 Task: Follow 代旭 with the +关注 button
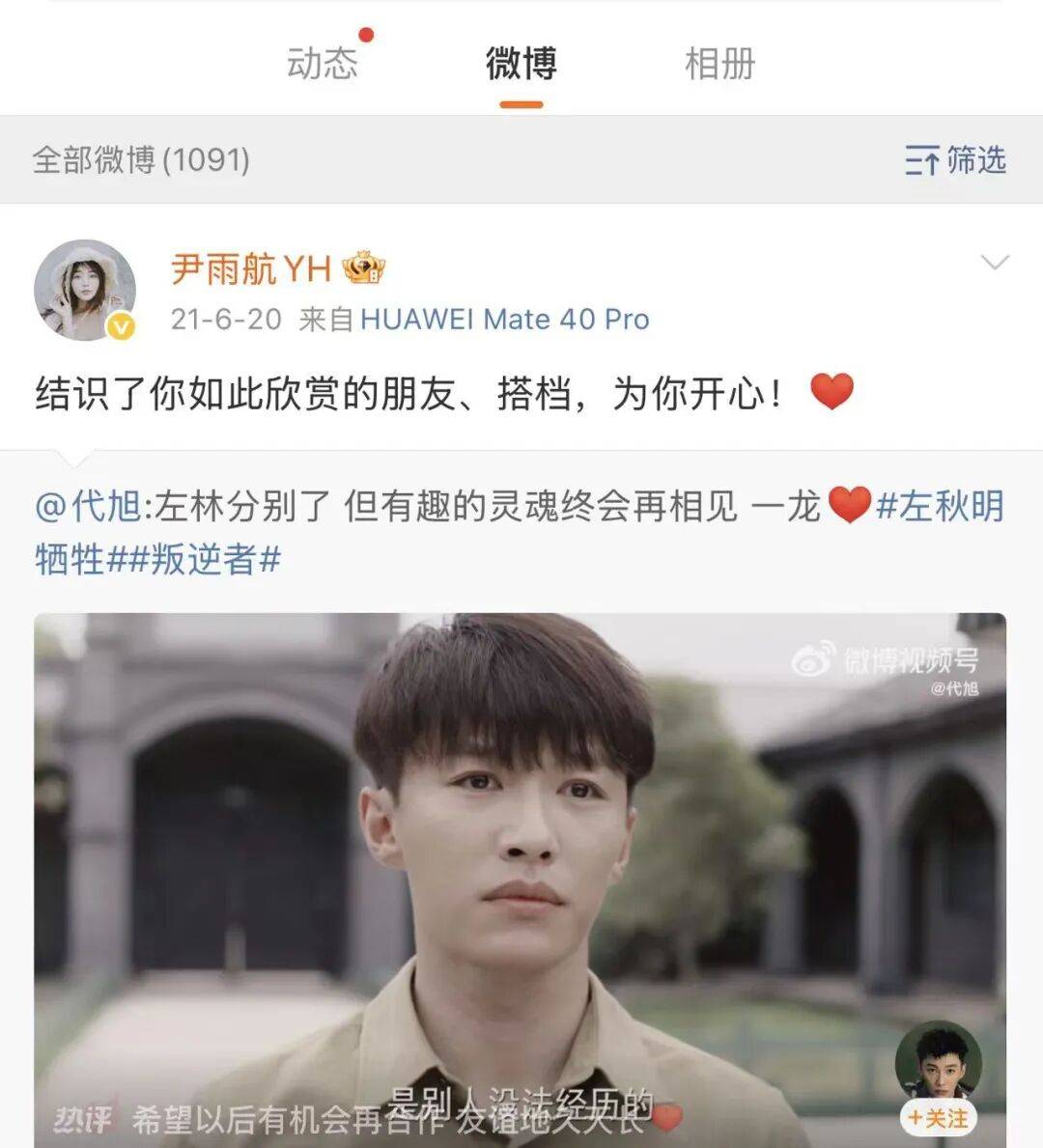tap(937, 1118)
